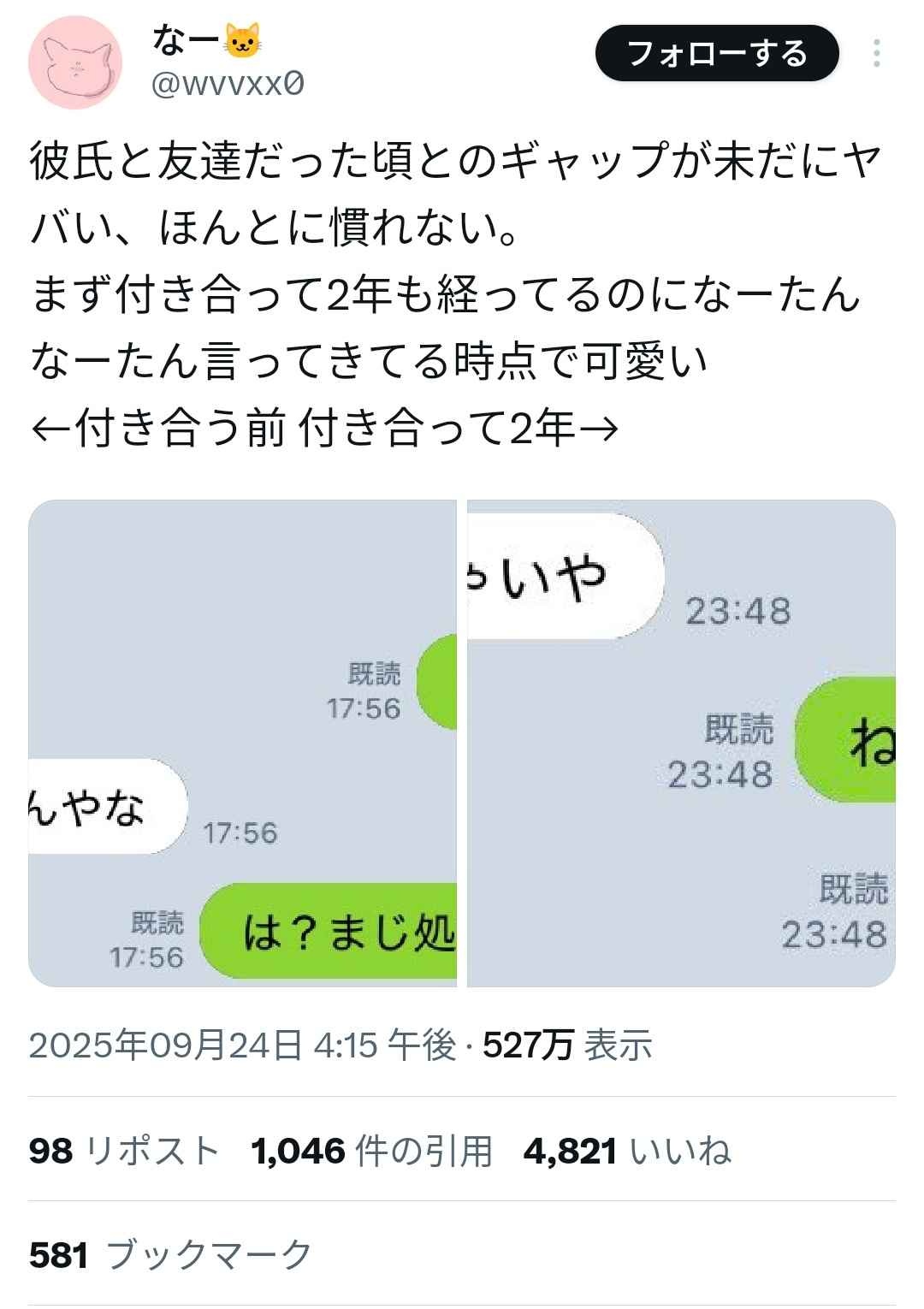This screenshot has width=924, height=1309.
Task: Open the @wvvxx0 profile handle
Action: (228, 85)
